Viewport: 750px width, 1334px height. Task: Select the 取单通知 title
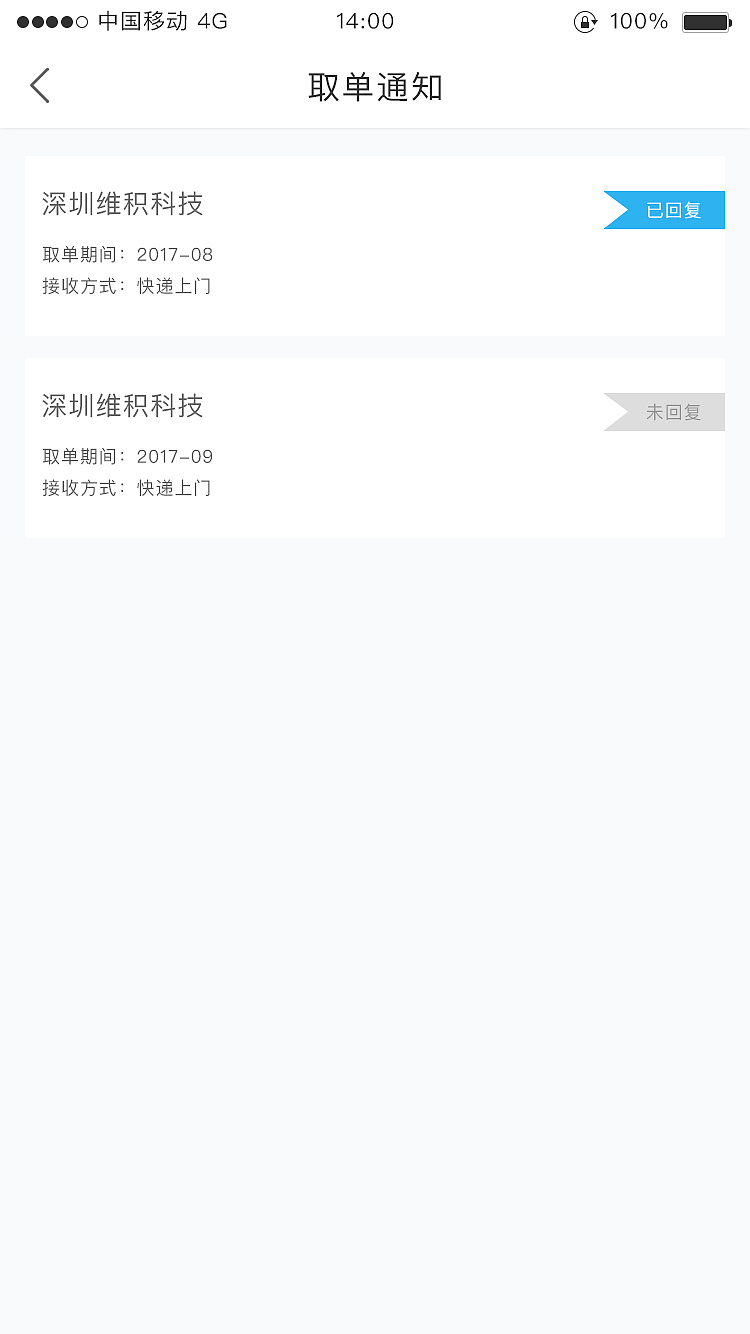click(375, 88)
